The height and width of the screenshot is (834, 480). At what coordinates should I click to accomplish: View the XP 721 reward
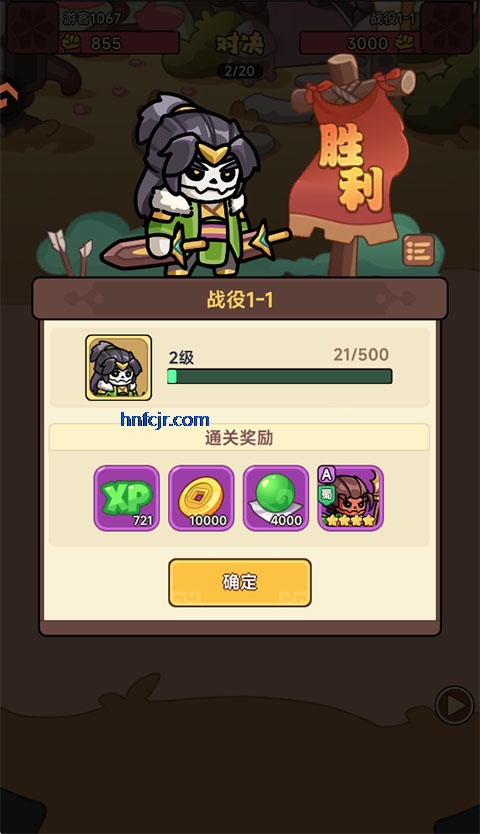[x=127, y=498]
